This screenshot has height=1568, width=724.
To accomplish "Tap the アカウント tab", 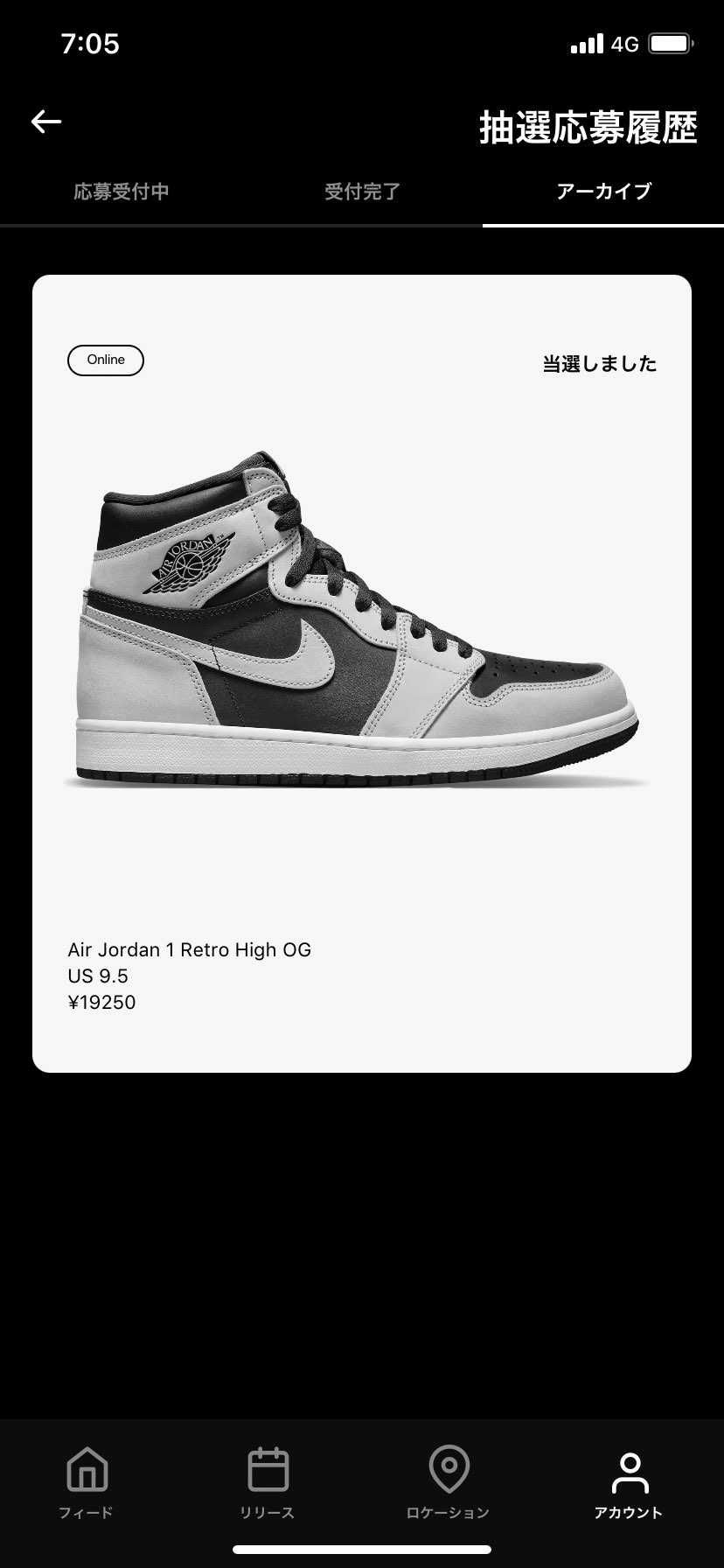I will pos(629,1482).
